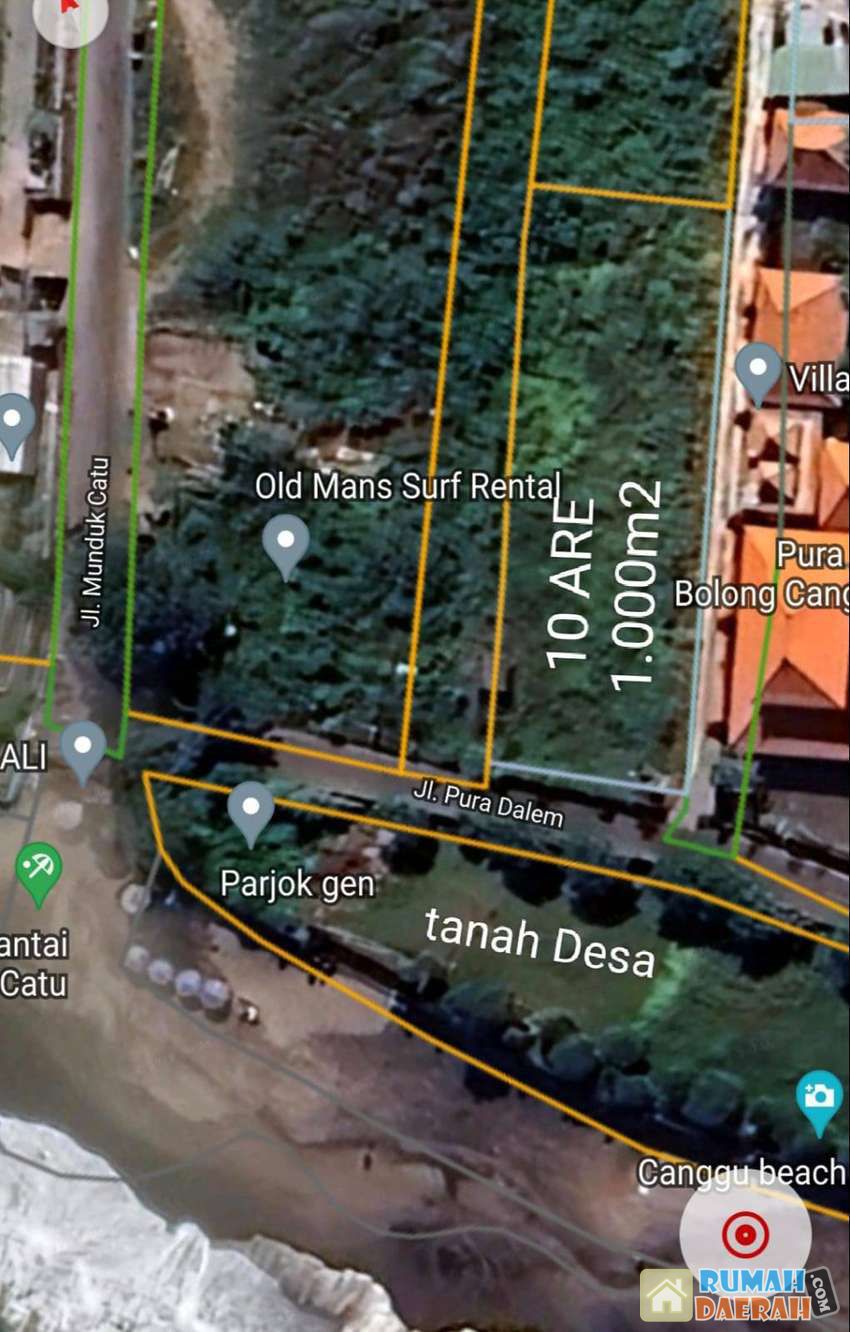Select the Parjok gen place marker
Screen dimensions: 850x1332
(250, 810)
